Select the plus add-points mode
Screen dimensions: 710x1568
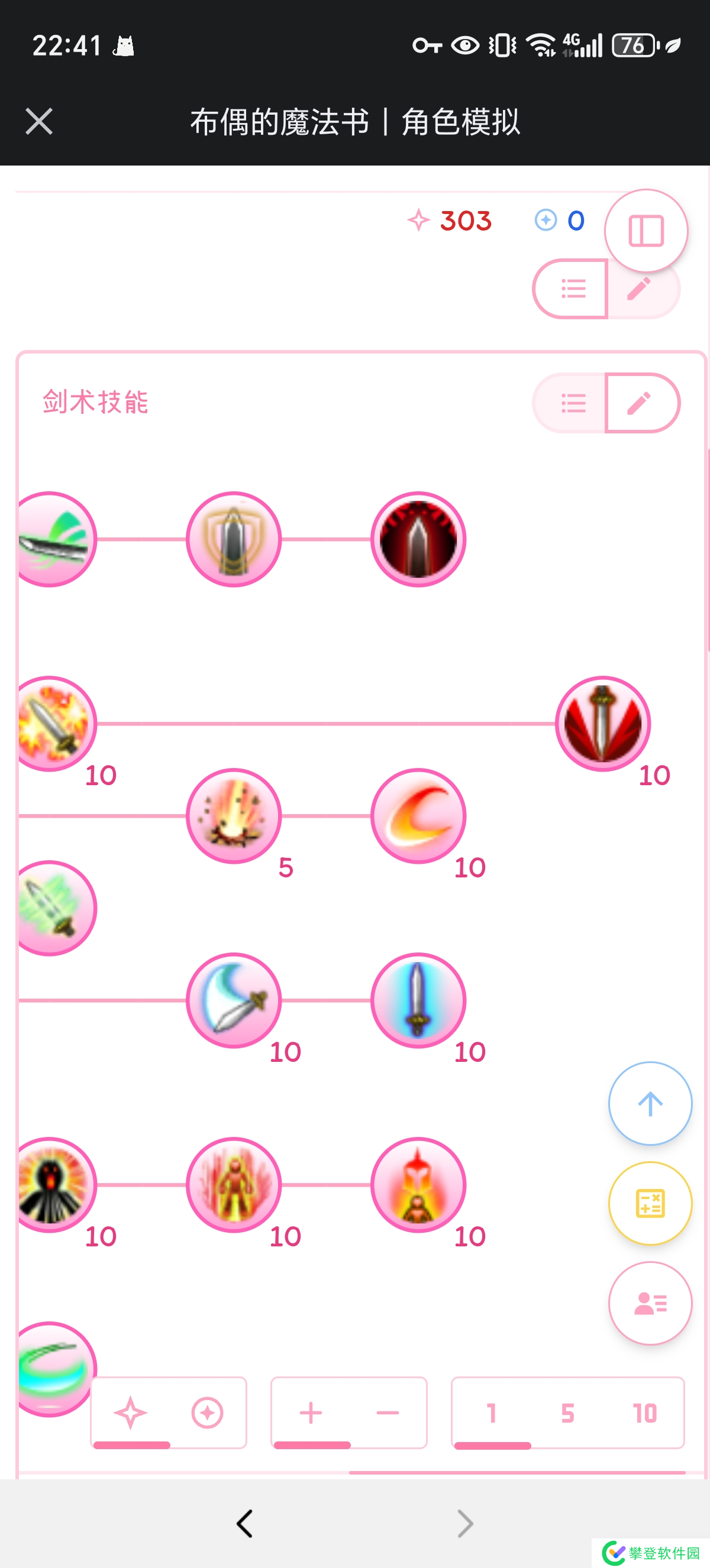311,1412
